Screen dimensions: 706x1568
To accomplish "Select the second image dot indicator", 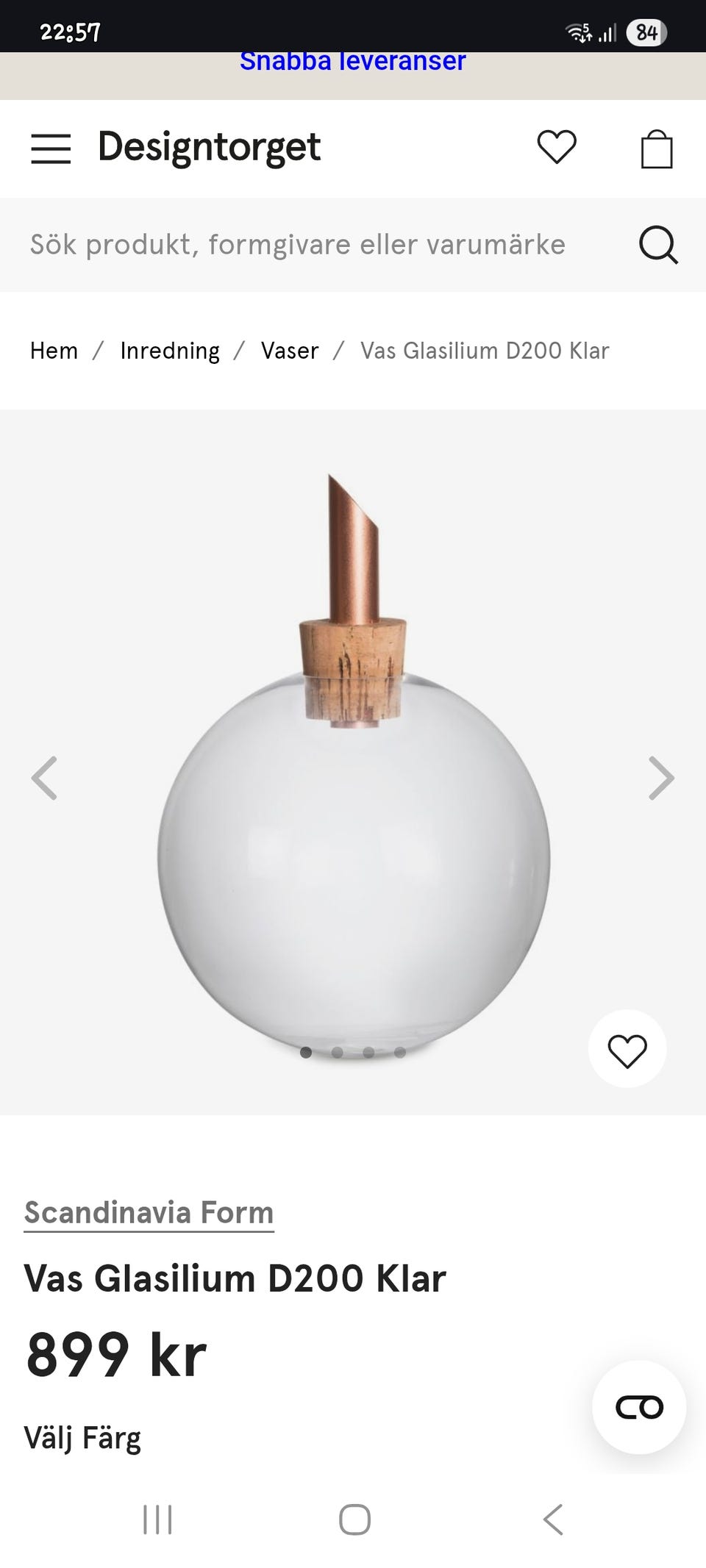I will (x=338, y=1053).
